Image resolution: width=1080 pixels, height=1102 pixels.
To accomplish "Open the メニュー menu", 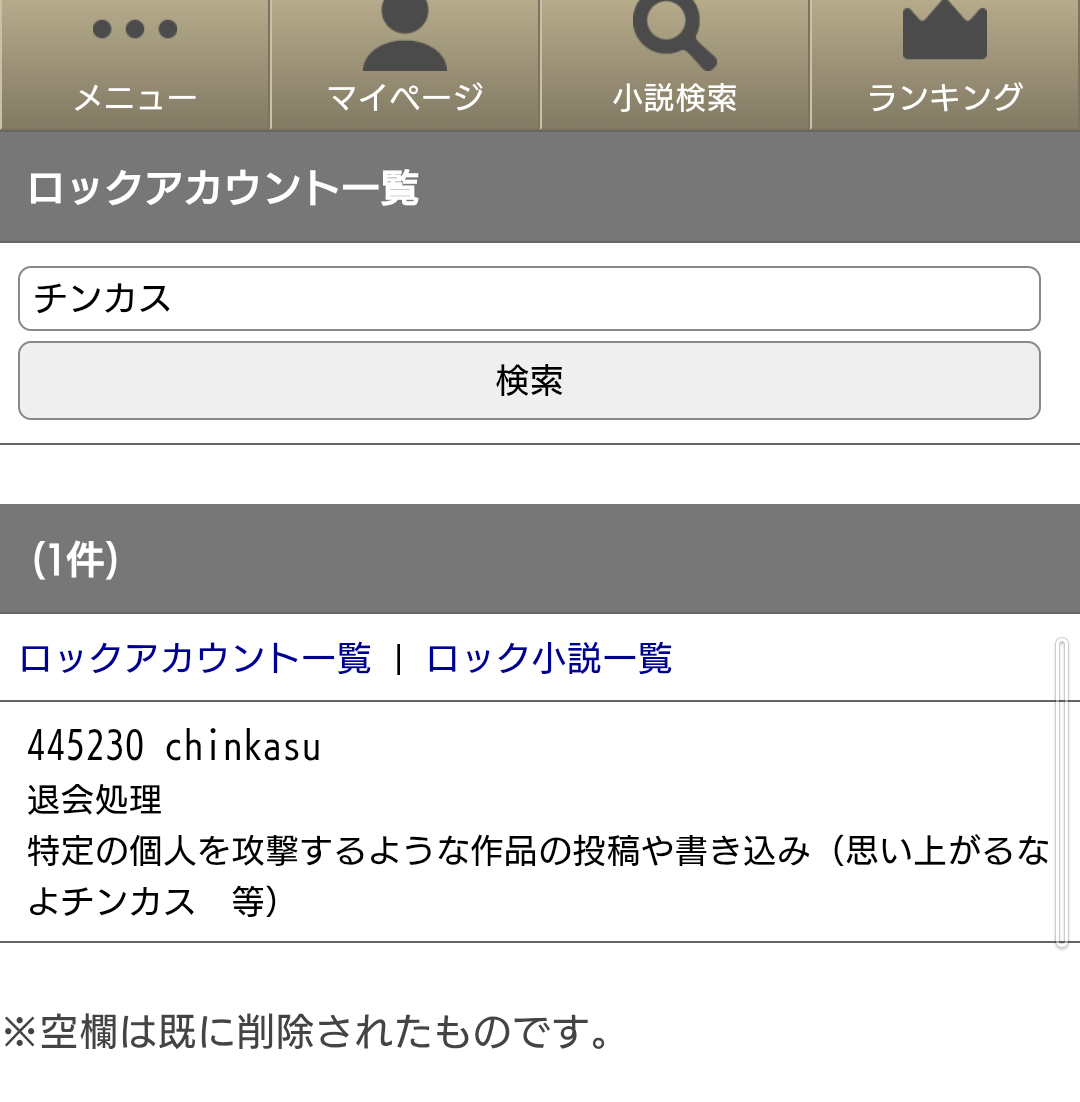I will (135, 65).
